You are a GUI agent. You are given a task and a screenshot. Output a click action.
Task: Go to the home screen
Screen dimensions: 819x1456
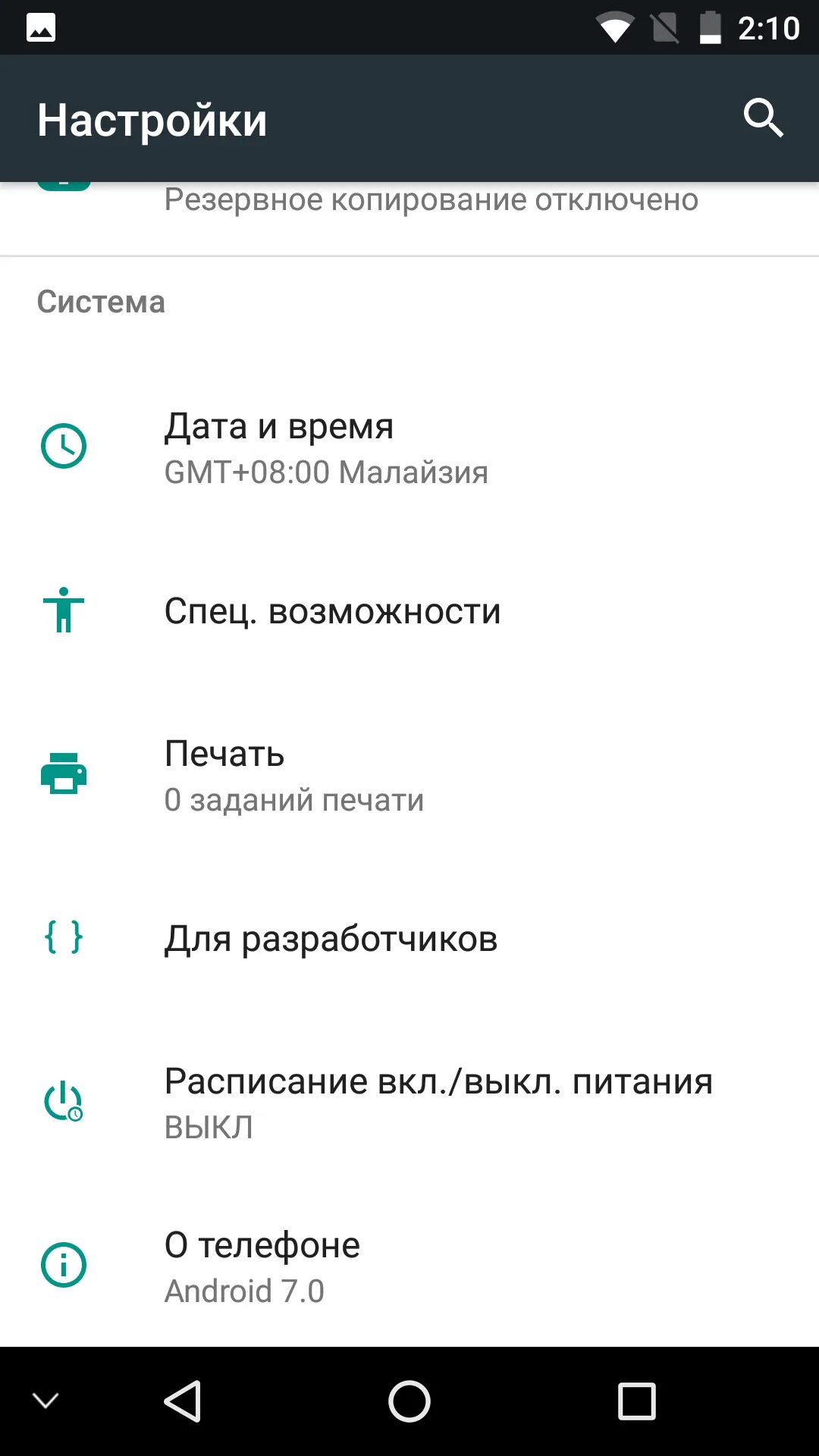point(409,1401)
